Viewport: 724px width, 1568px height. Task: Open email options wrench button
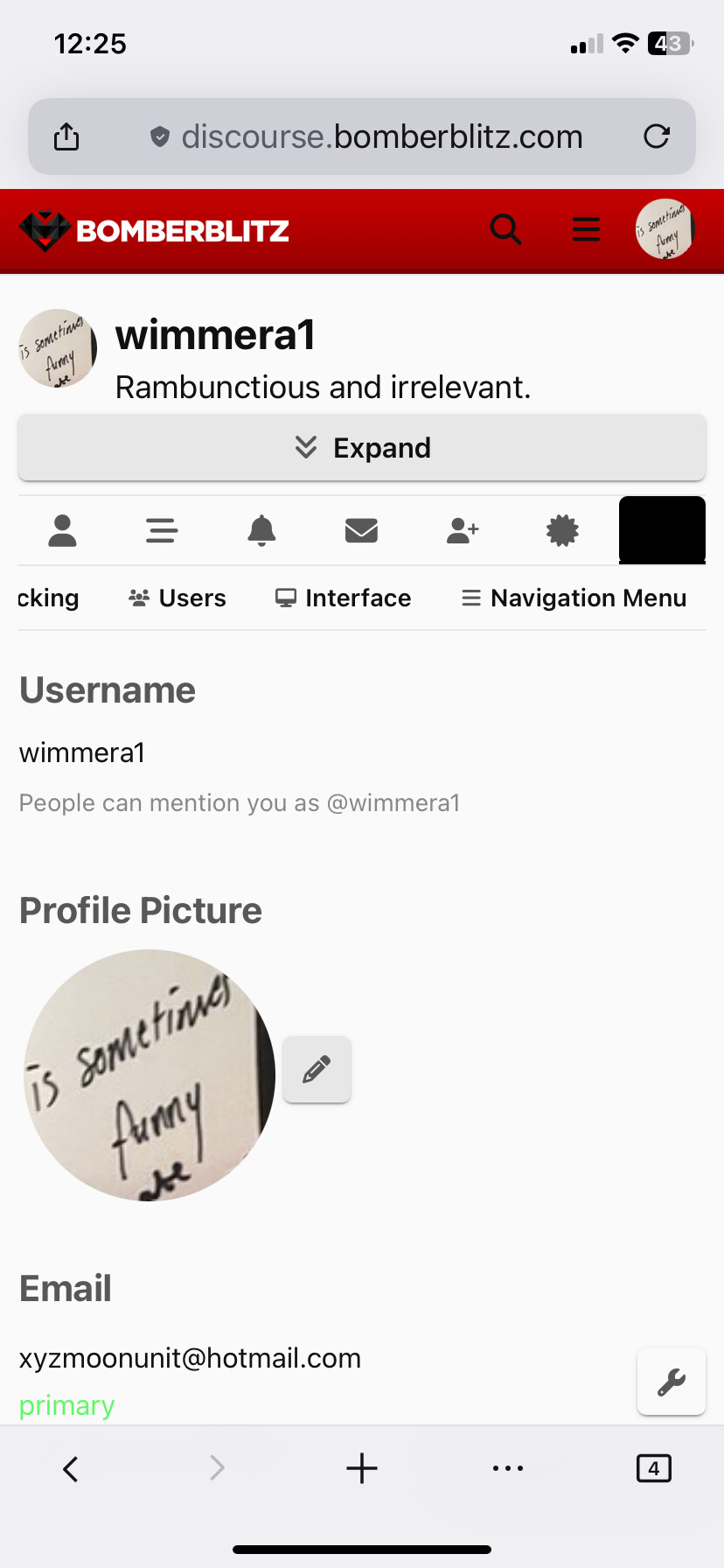[671, 1382]
